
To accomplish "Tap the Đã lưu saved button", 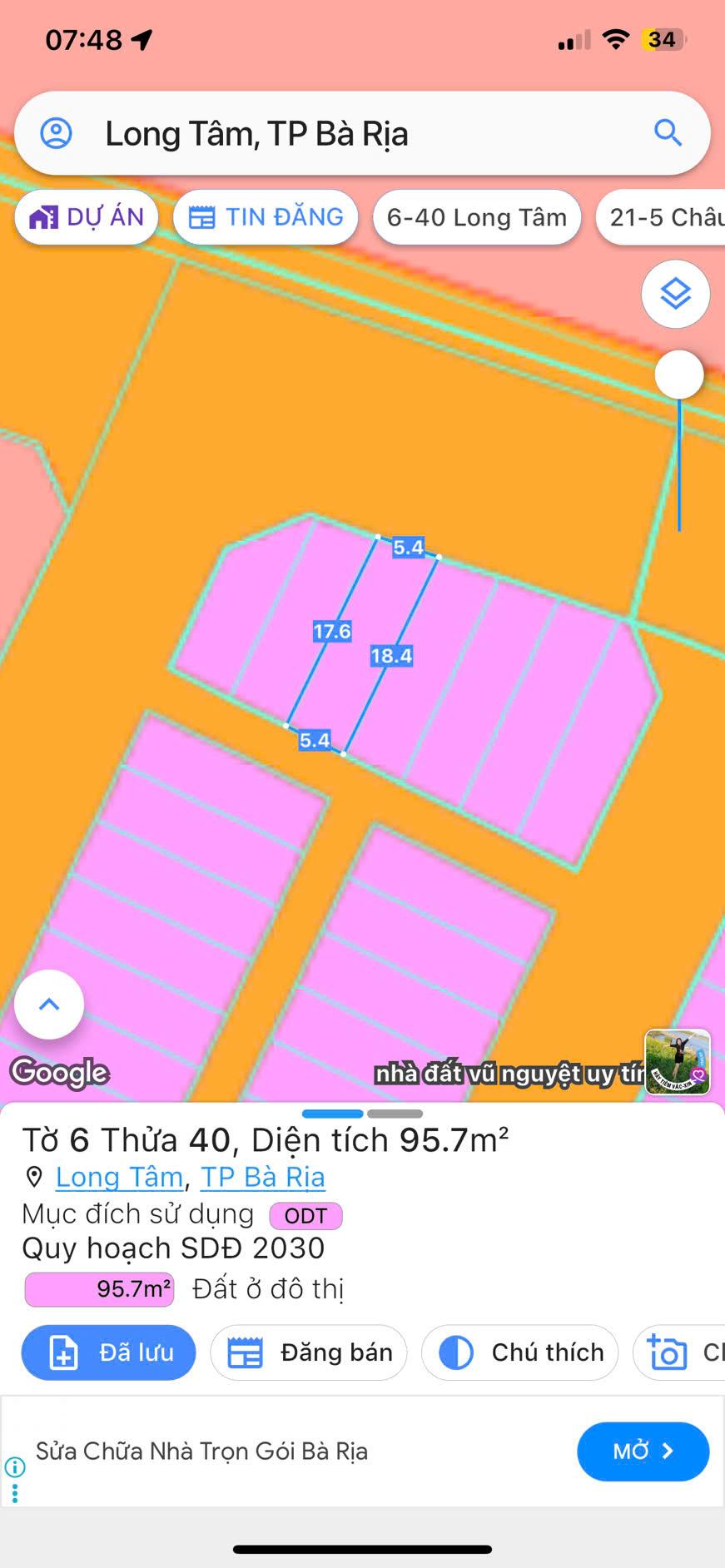I will (x=109, y=1352).
